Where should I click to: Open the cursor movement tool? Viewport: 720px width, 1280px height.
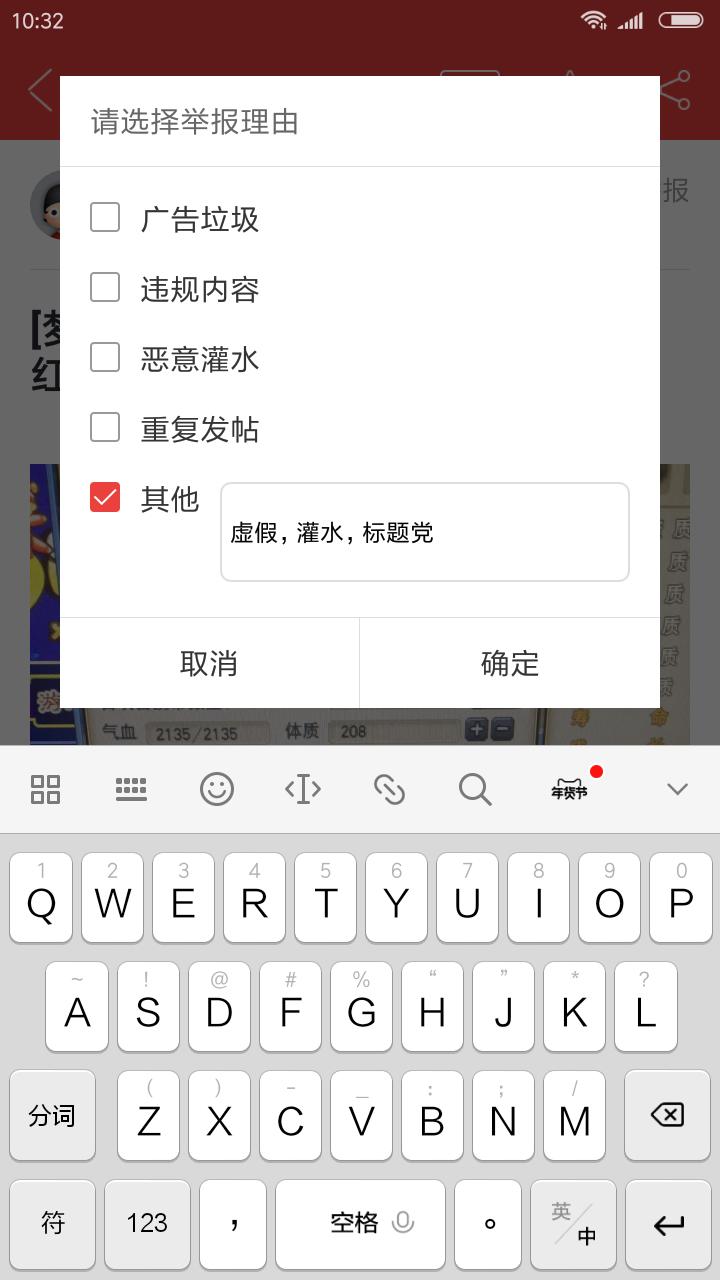303,789
